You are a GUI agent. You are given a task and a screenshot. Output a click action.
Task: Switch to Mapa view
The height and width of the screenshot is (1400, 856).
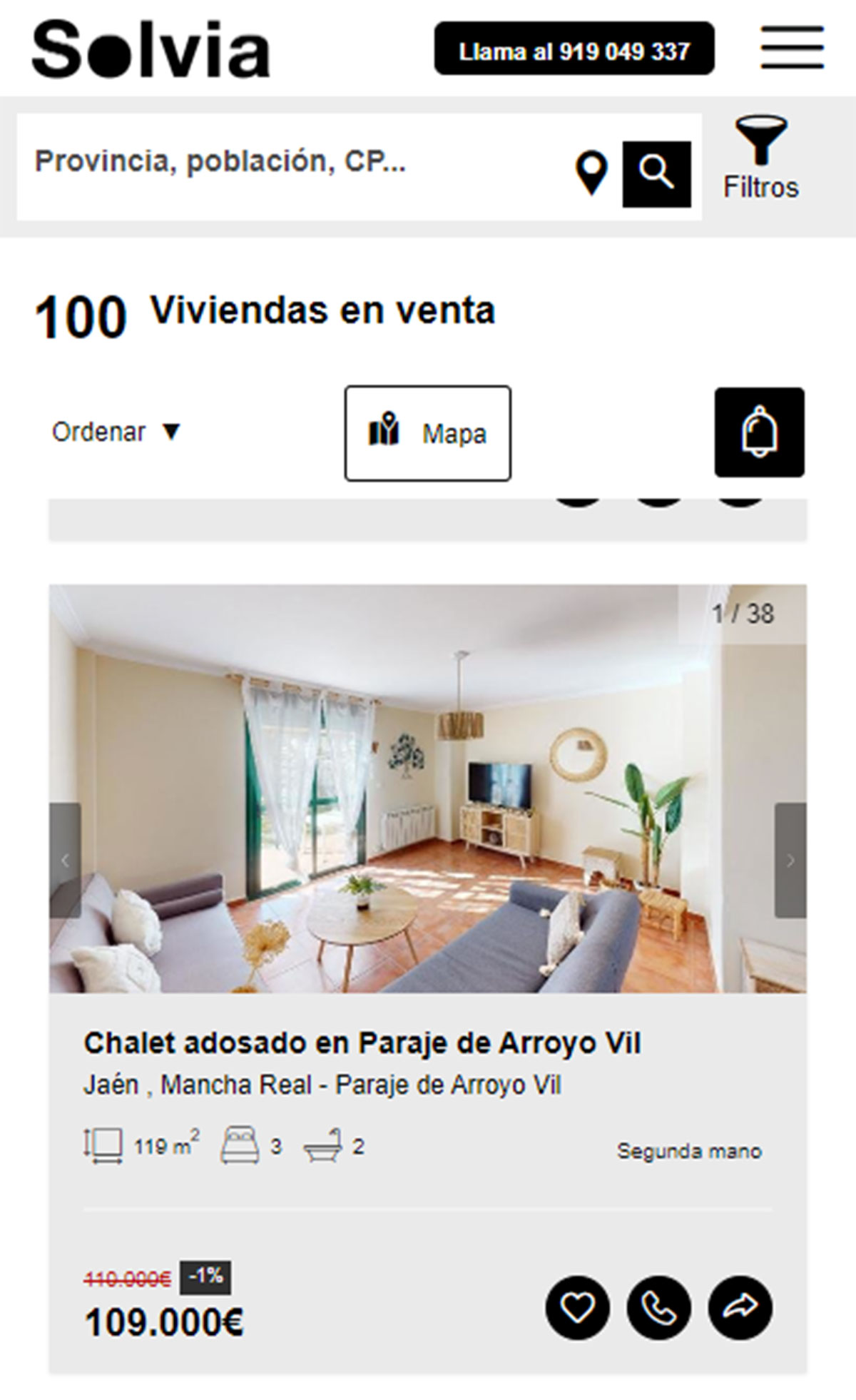point(427,433)
